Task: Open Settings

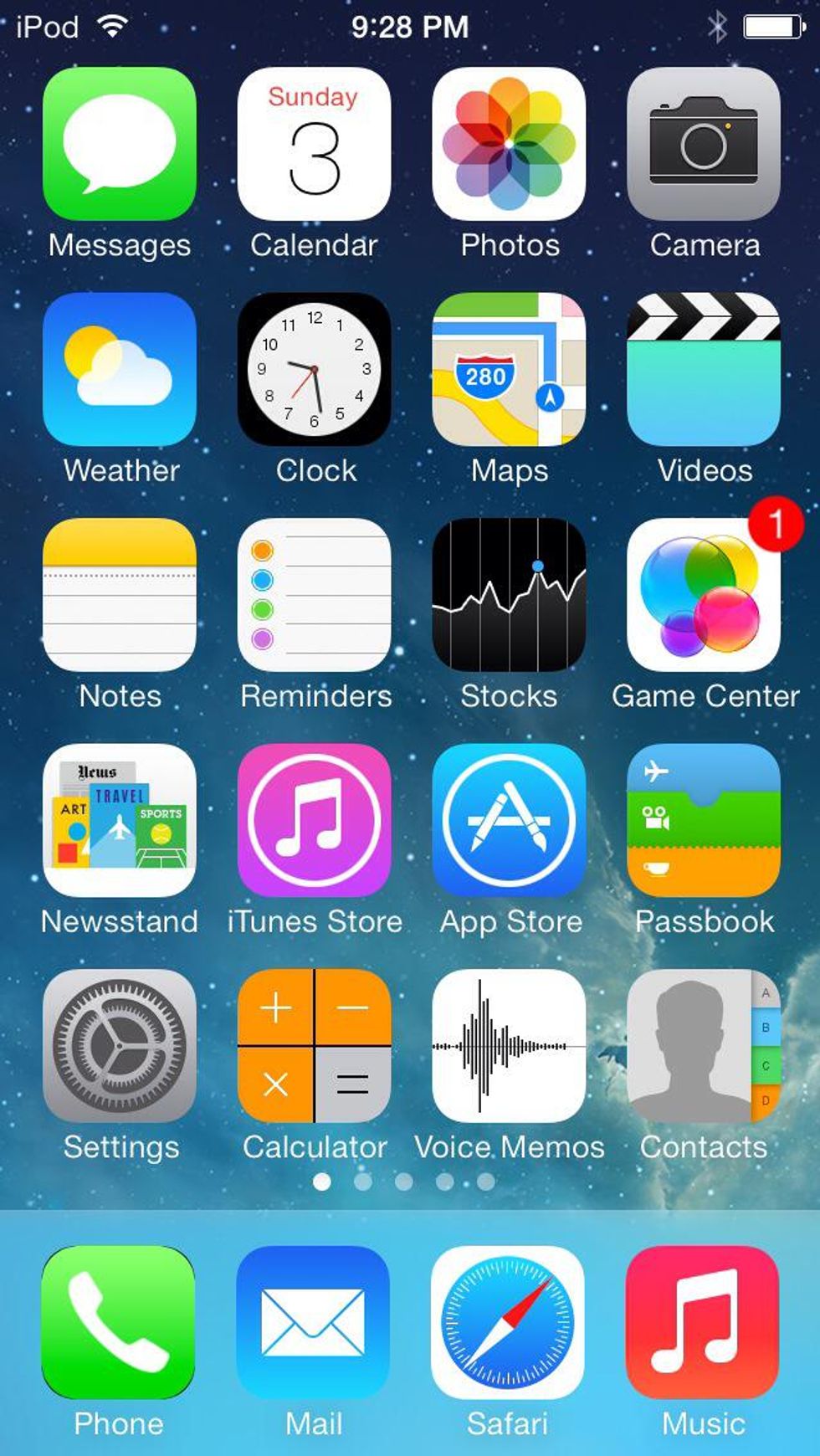Action: 120,1046
